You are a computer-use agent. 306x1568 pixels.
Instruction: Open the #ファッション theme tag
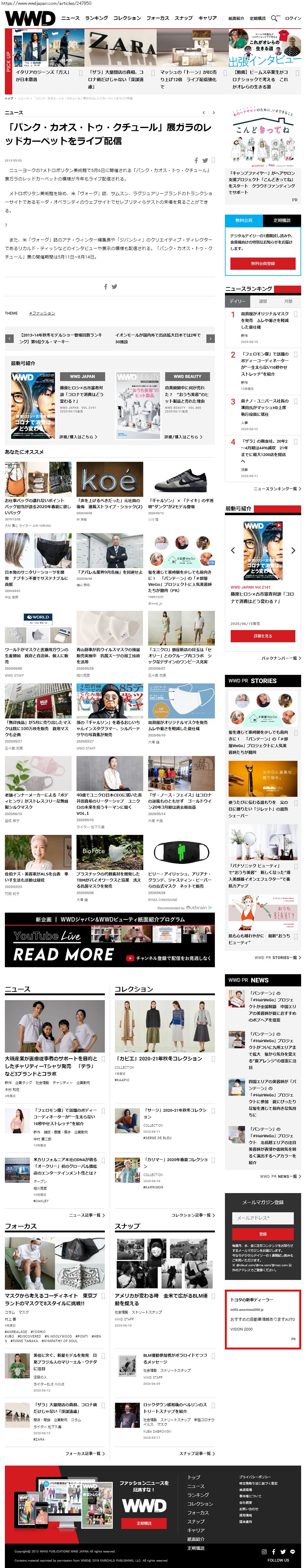pos(42,313)
